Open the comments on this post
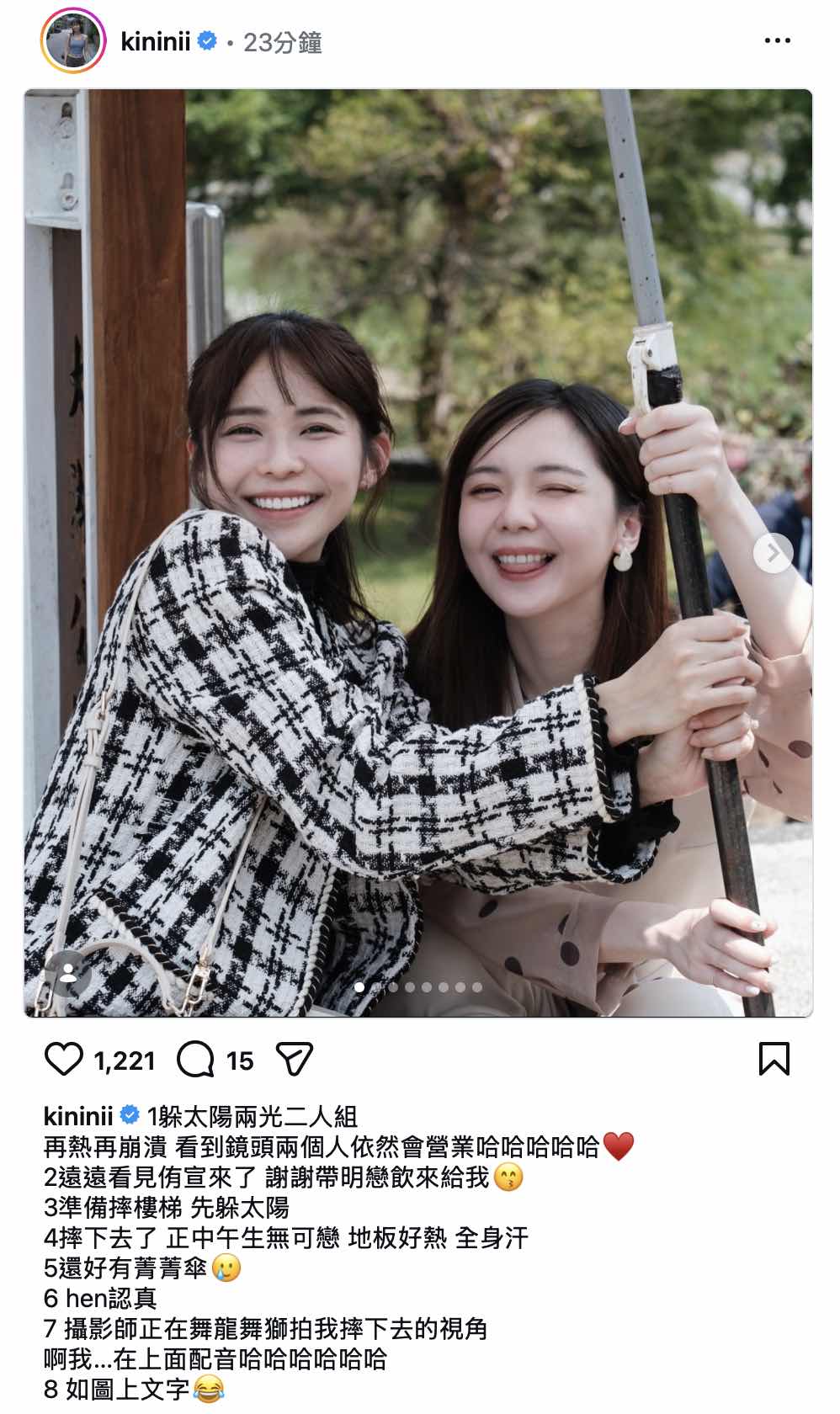 tap(195, 1060)
